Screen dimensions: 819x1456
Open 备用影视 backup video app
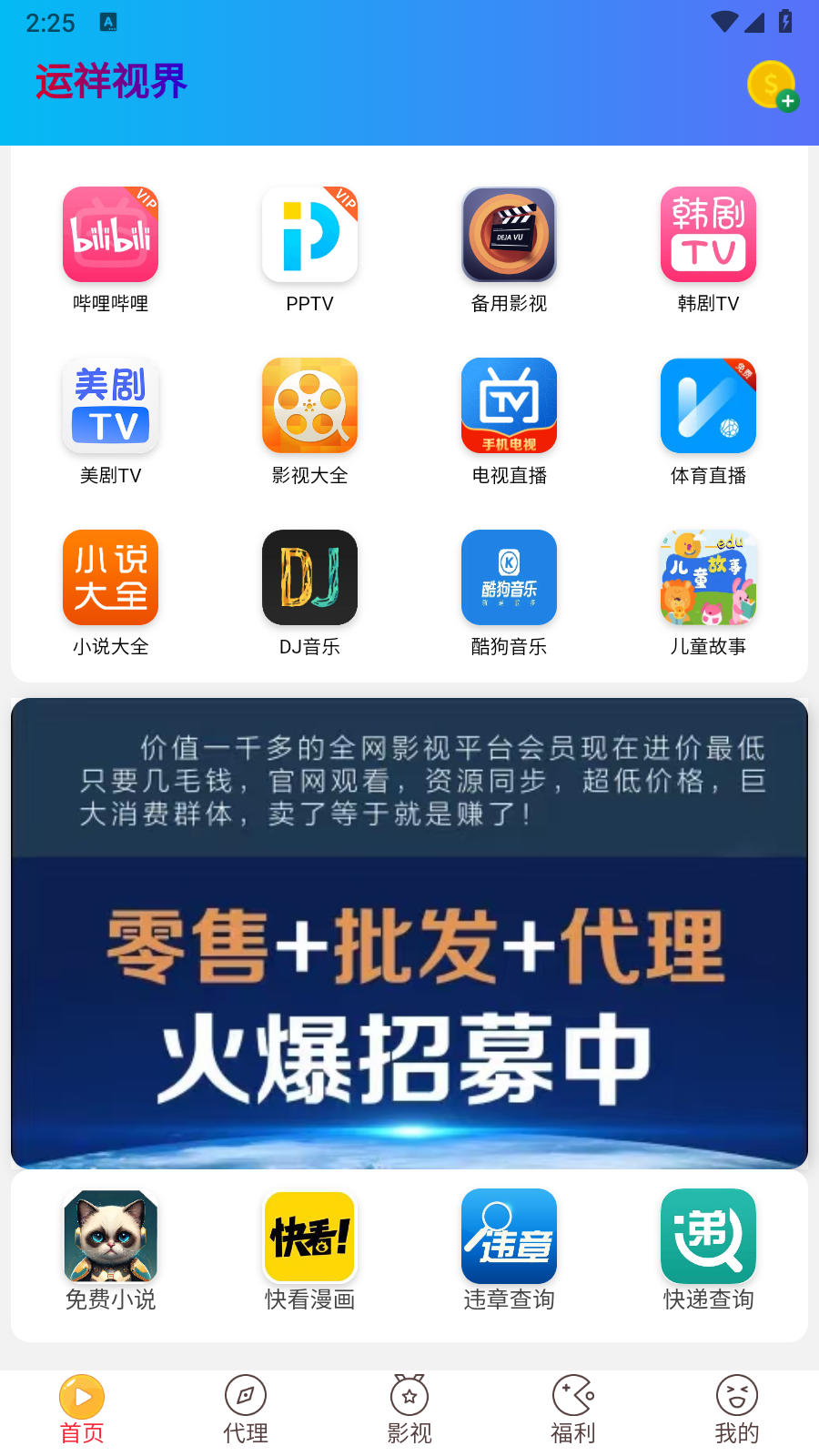tap(509, 234)
